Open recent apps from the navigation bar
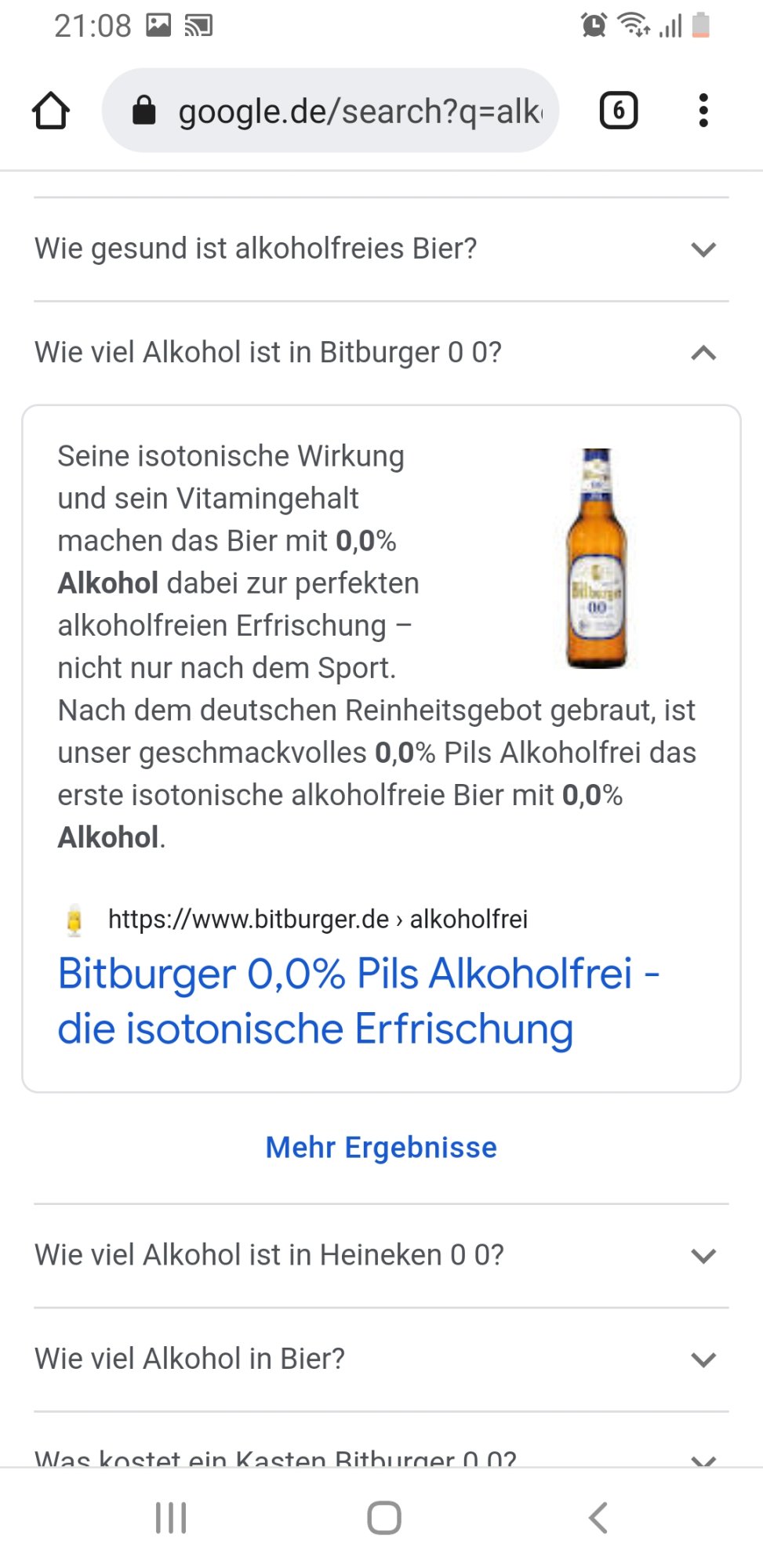This screenshot has width=763, height=1568. point(171,1518)
